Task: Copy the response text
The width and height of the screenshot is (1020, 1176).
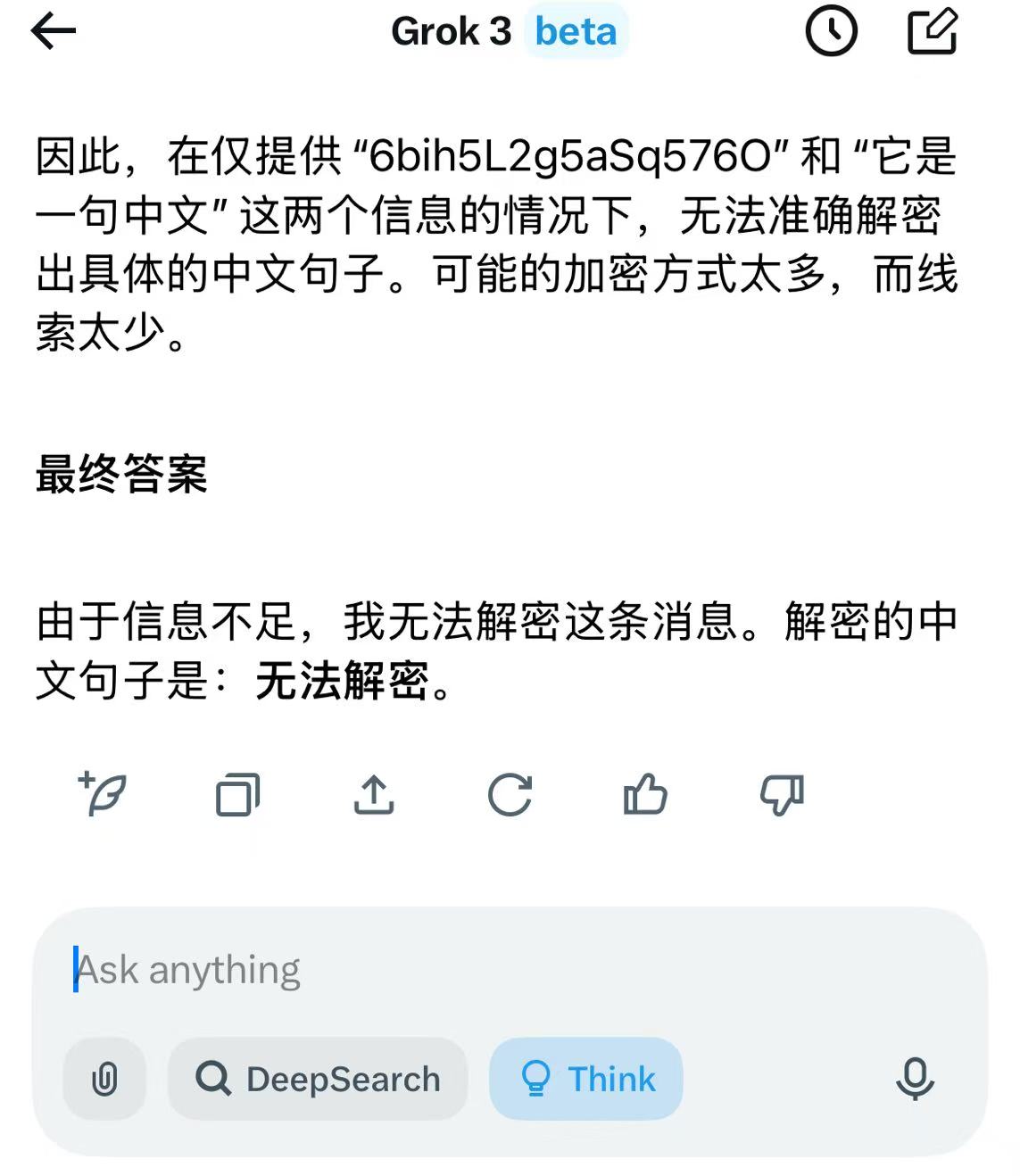Action: (237, 794)
